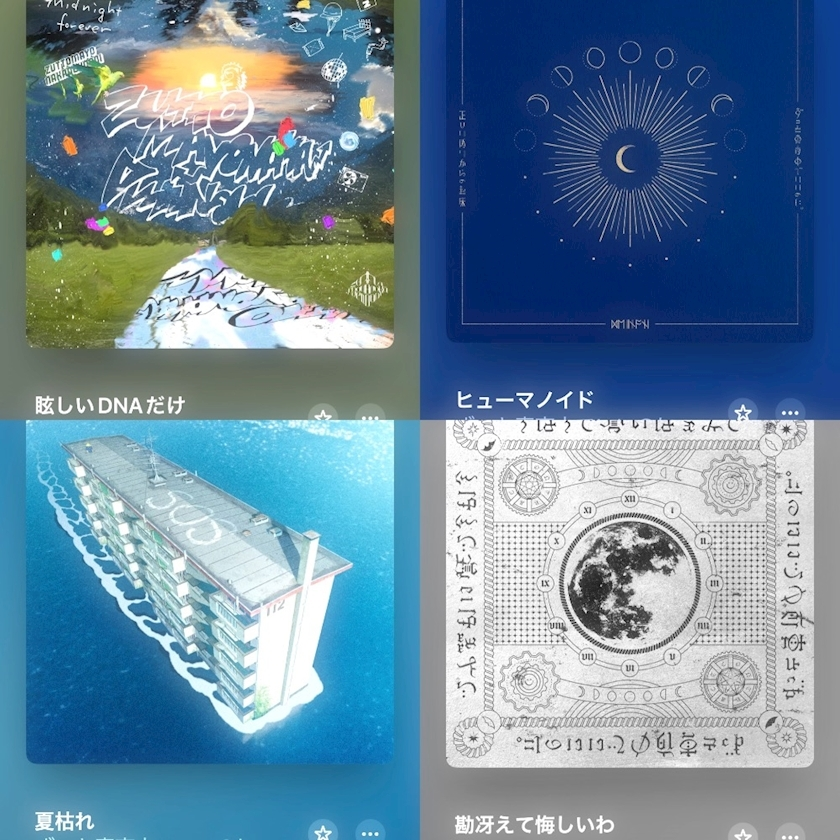Favorite 夏枯れ with the star icon
Viewport: 840px width, 840px height.
(x=322, y=832)
